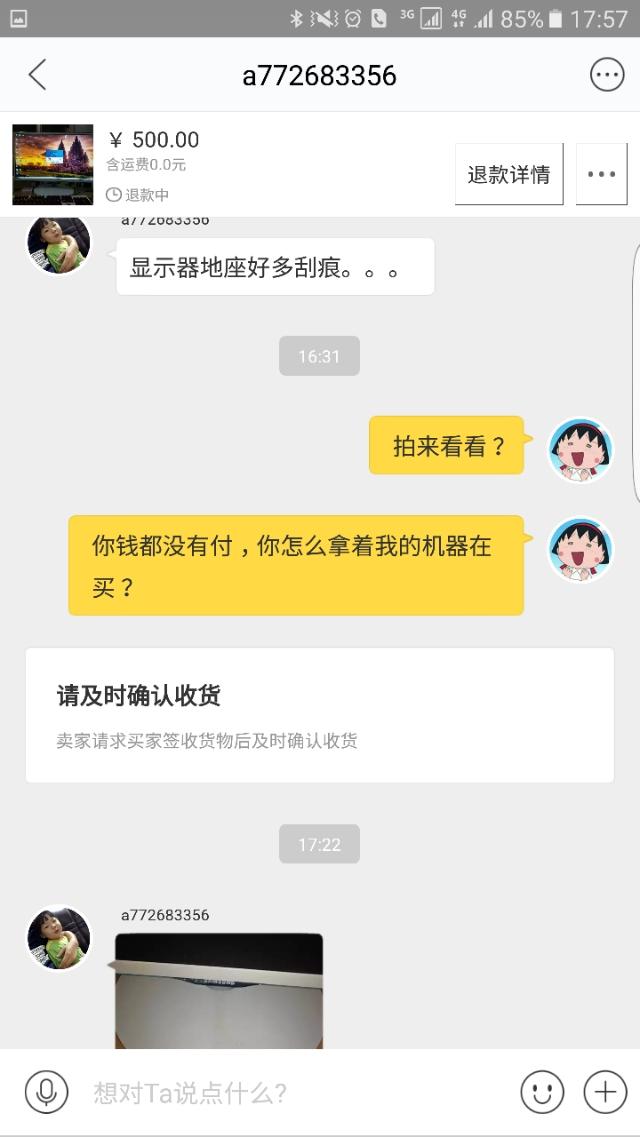Open the emoji picker
Screen dimensions: 640x1137
point(542,1092)
